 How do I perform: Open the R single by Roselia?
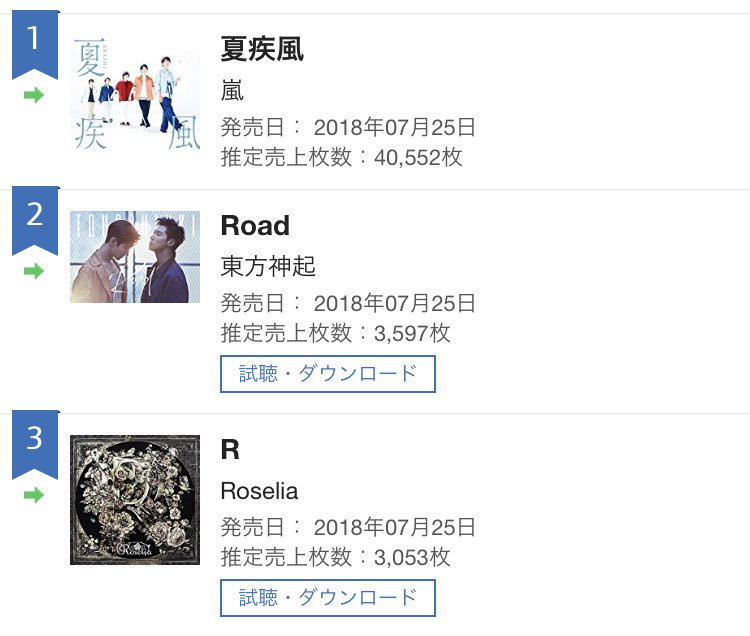(230, 449)
